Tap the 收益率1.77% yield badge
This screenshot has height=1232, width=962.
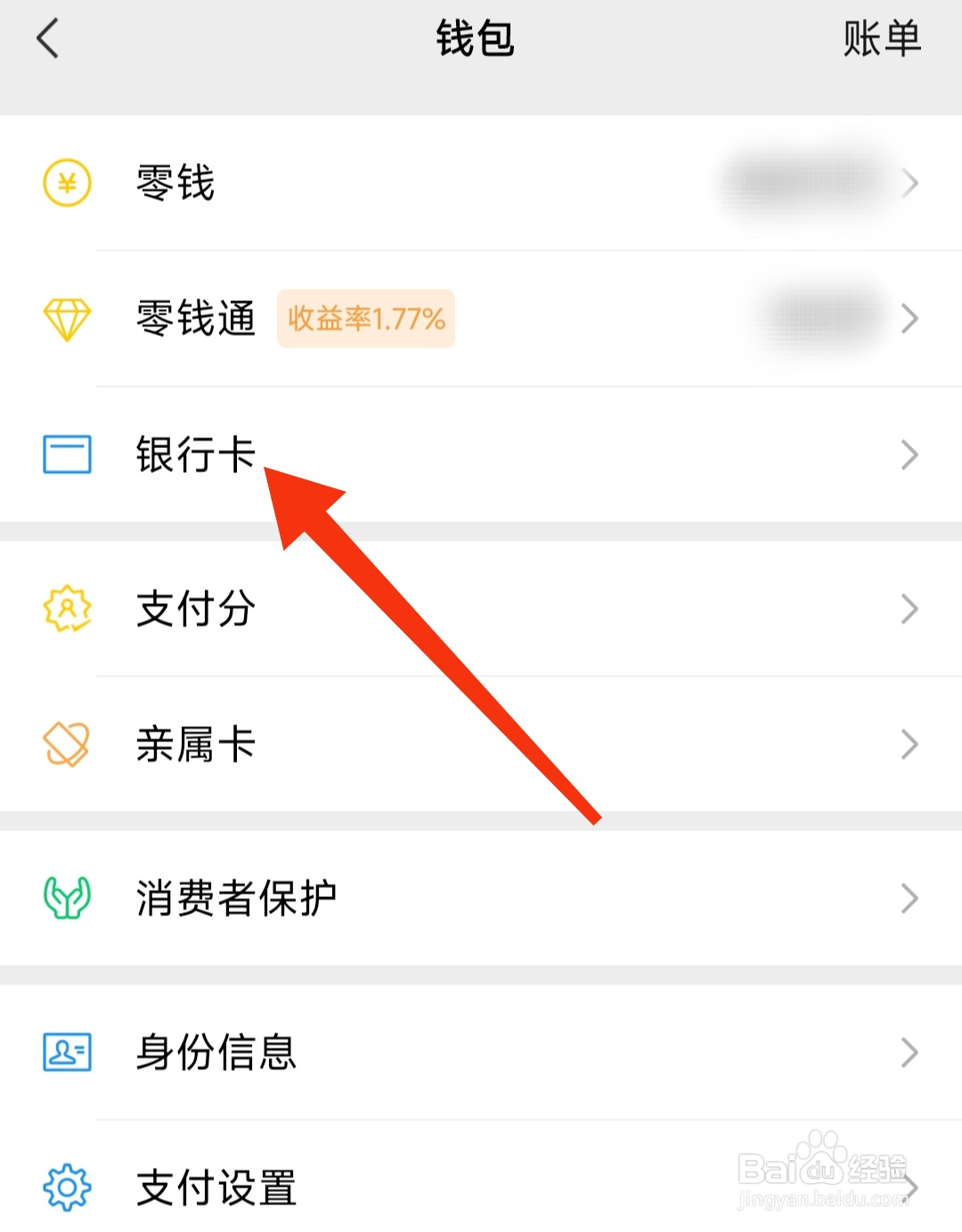[x=365, y=319]
